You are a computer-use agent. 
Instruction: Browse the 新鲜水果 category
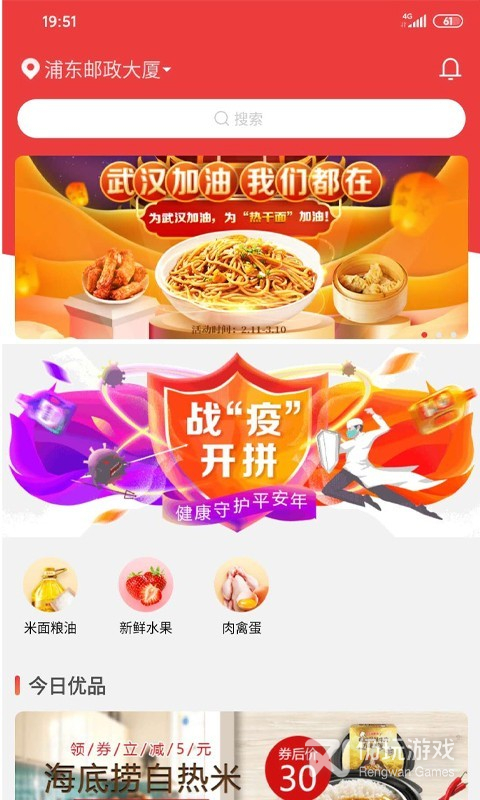(x=146, y=597)
